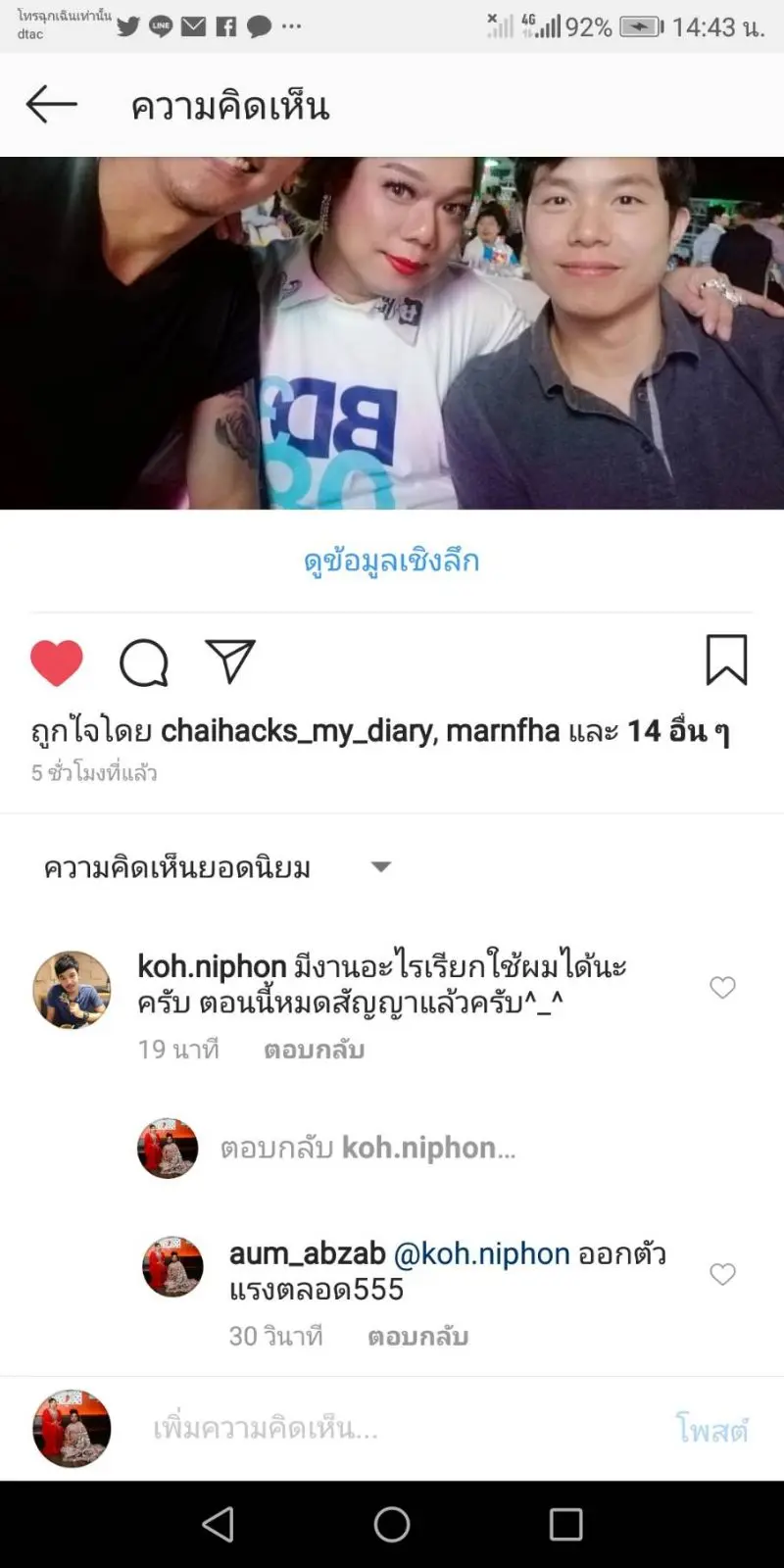Unlike the post with the red heart

tap(57, 662)
